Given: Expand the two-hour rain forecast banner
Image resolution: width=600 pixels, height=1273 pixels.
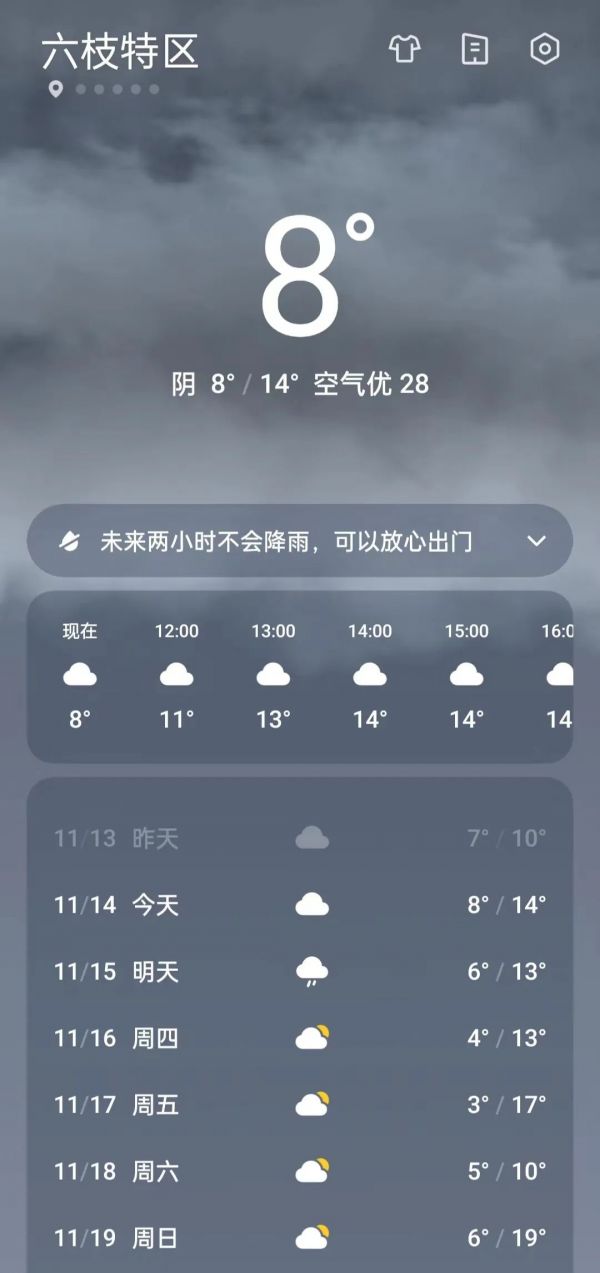Looking at the screenshot, I should (x=536, y=541).
